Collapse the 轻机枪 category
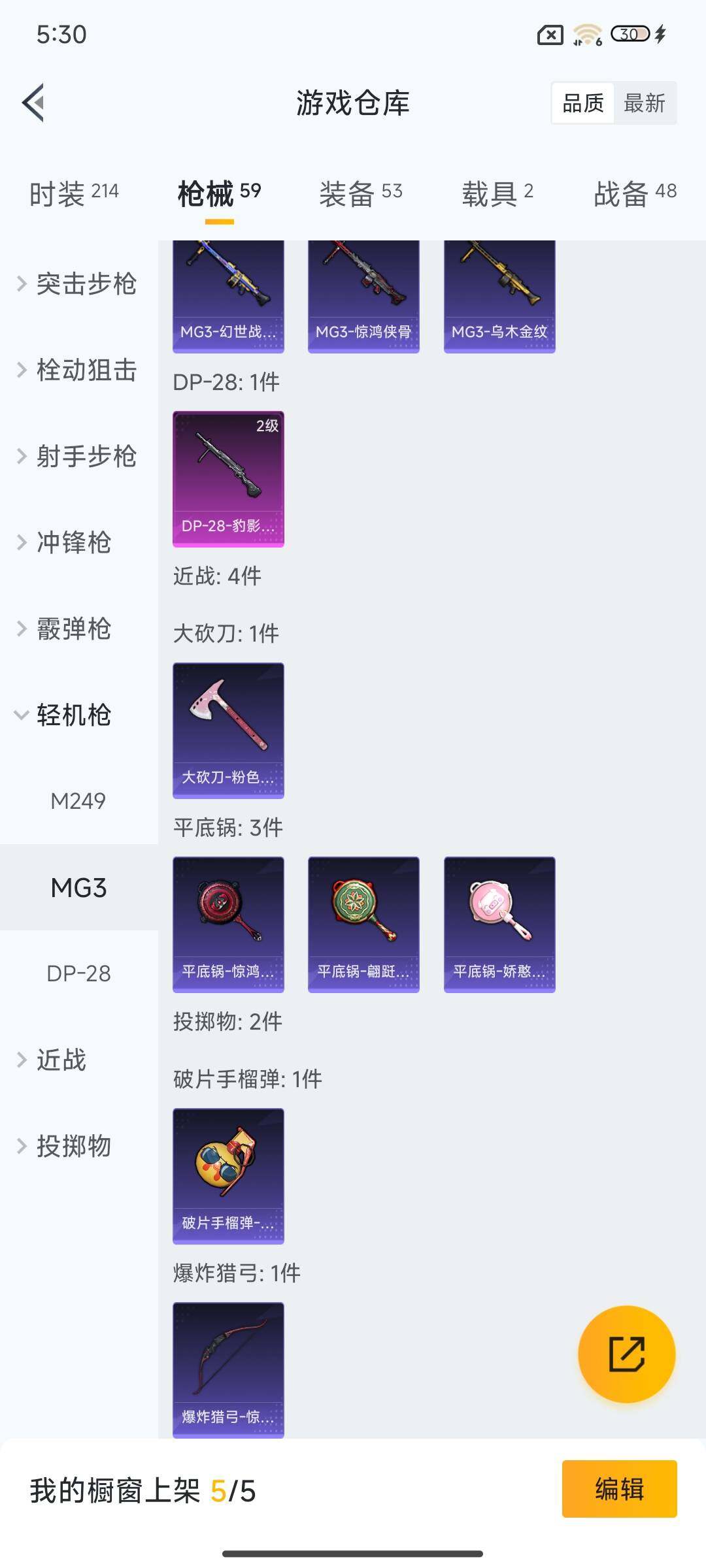The image size is (706, 1568). click(x=72, y=715)
